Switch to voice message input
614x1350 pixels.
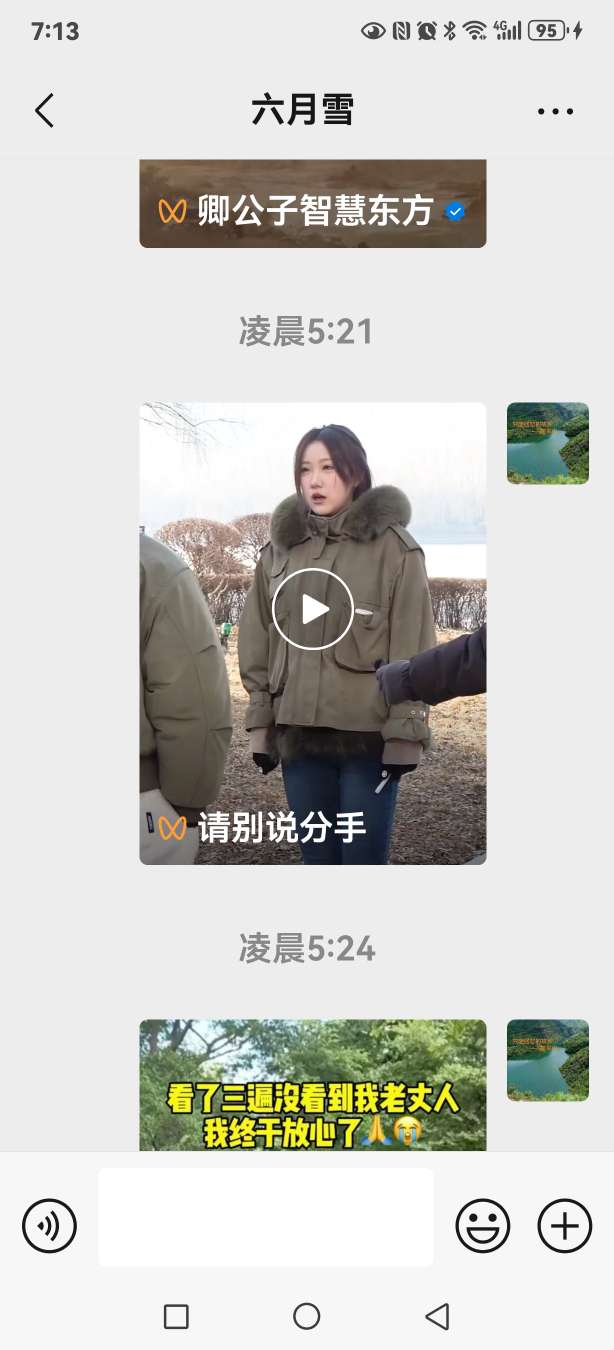click(50, 1225)
